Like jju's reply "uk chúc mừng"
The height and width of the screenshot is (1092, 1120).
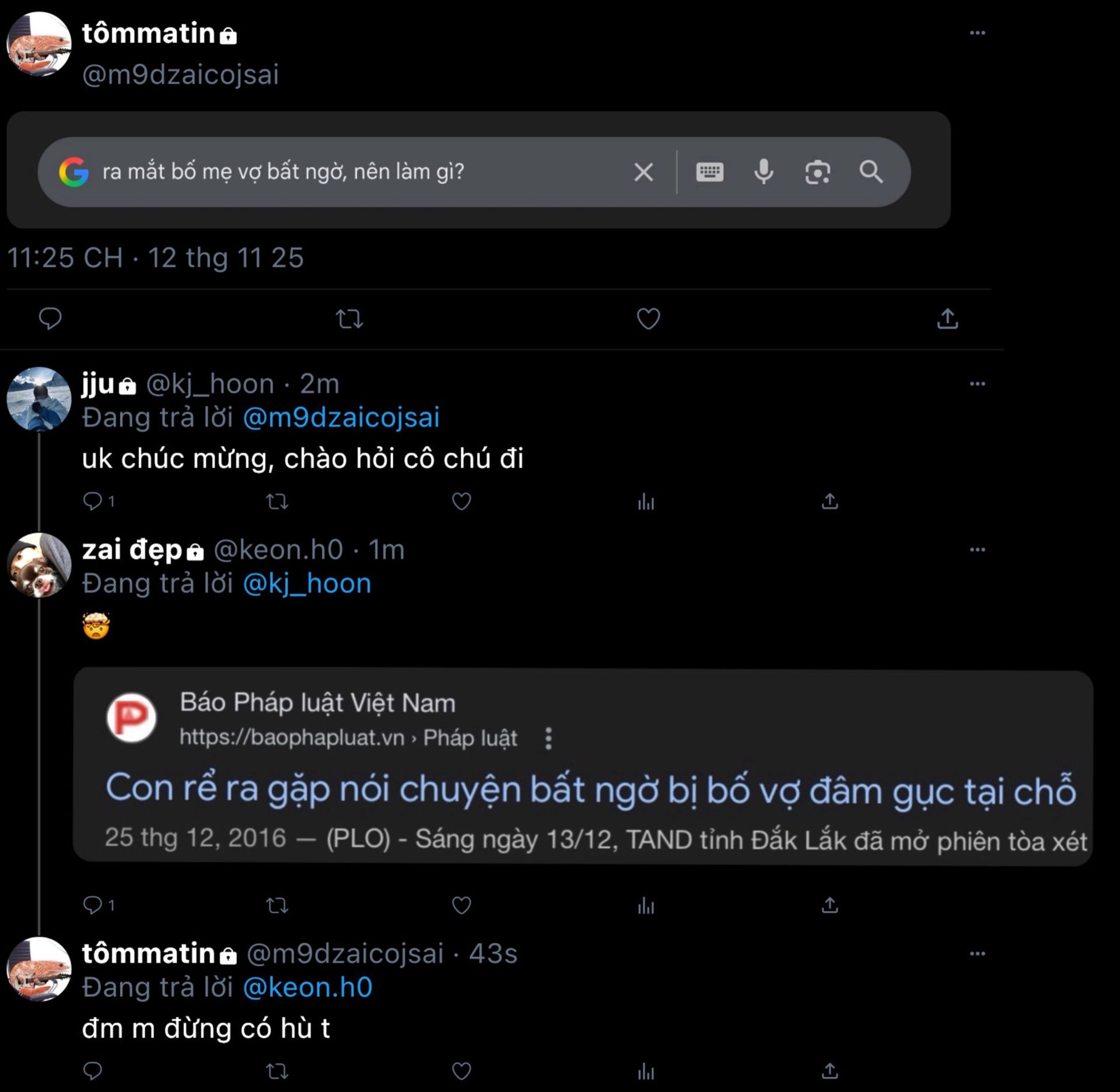[x=461, y=501]
